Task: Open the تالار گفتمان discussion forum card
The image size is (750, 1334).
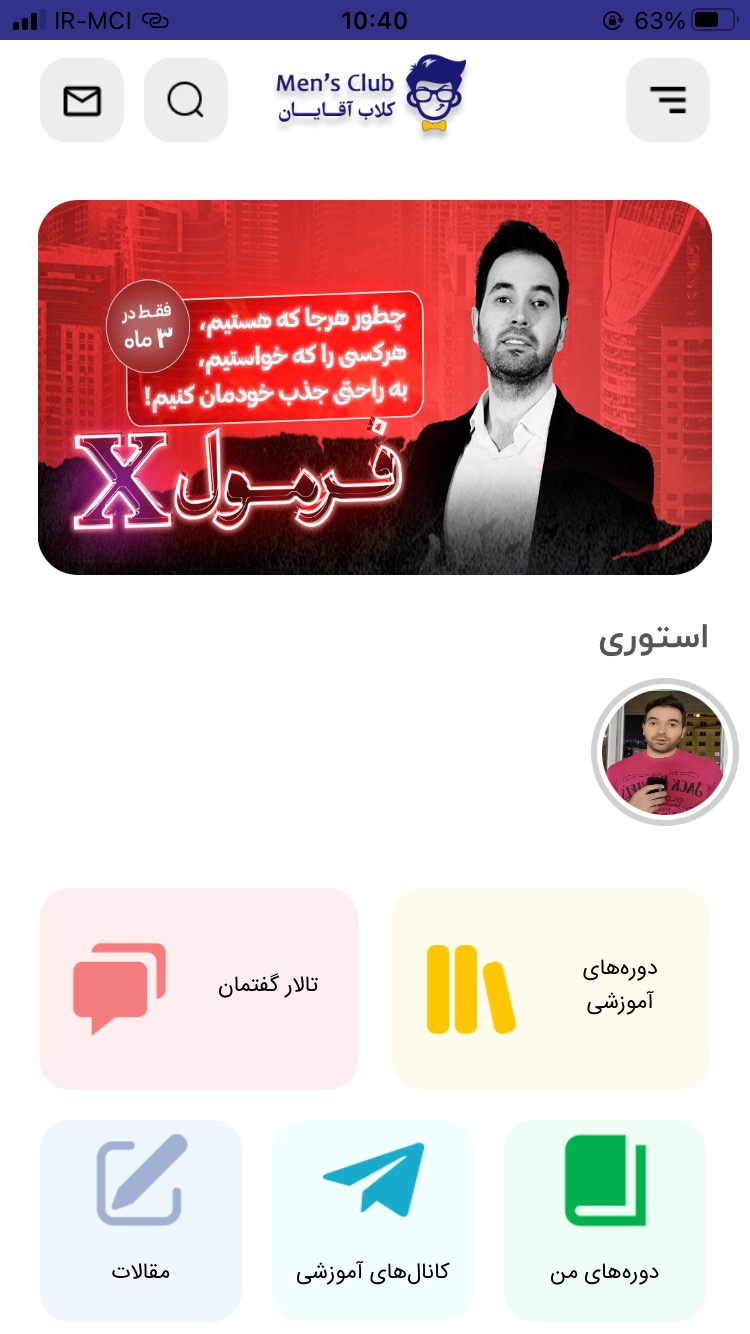Action: (x=199, y=988)
